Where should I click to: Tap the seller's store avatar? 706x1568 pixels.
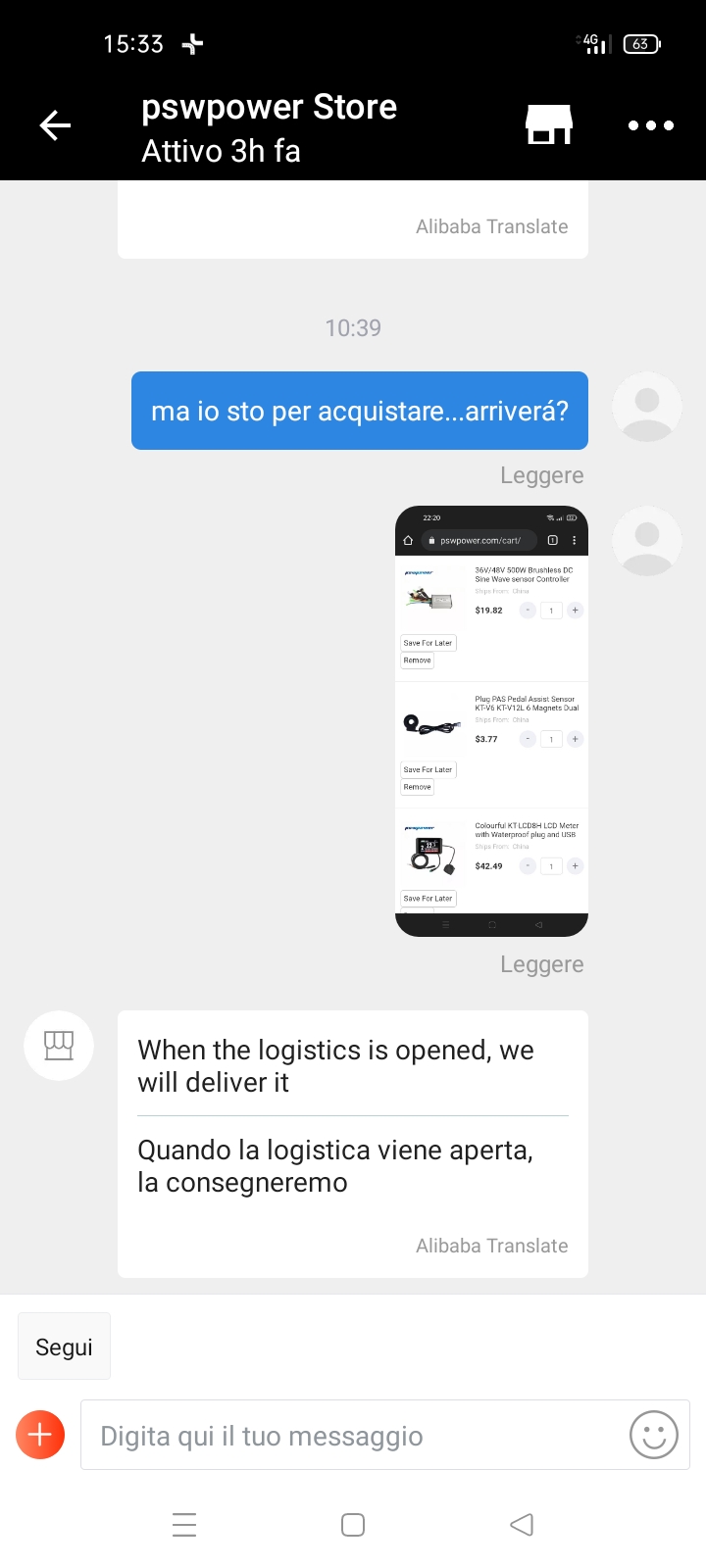click(59, 1046)
